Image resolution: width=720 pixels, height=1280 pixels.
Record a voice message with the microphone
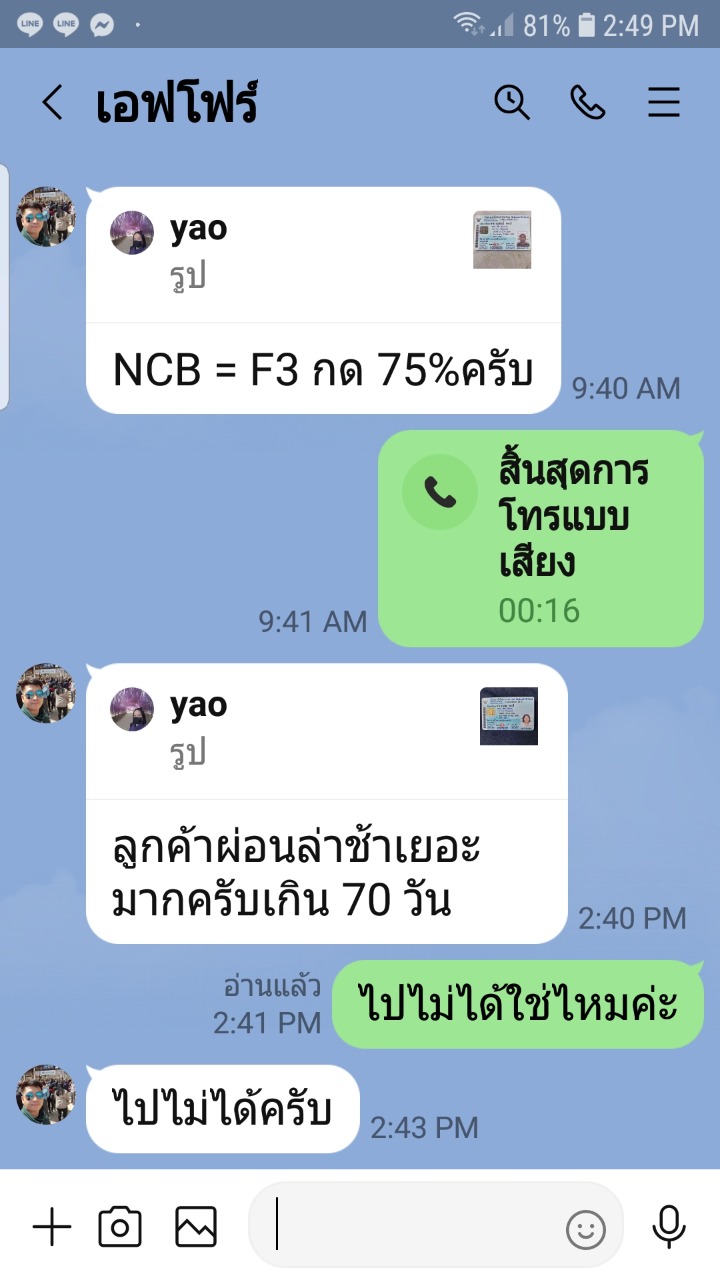[x=669, y=1226]
